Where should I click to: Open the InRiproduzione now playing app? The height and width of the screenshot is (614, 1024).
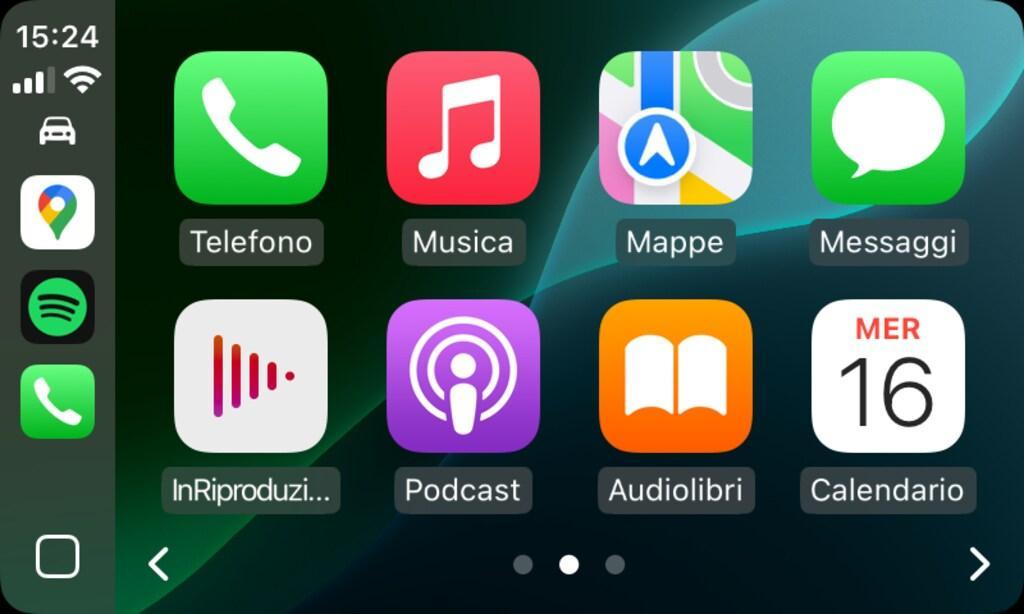[x=250, y=376]
